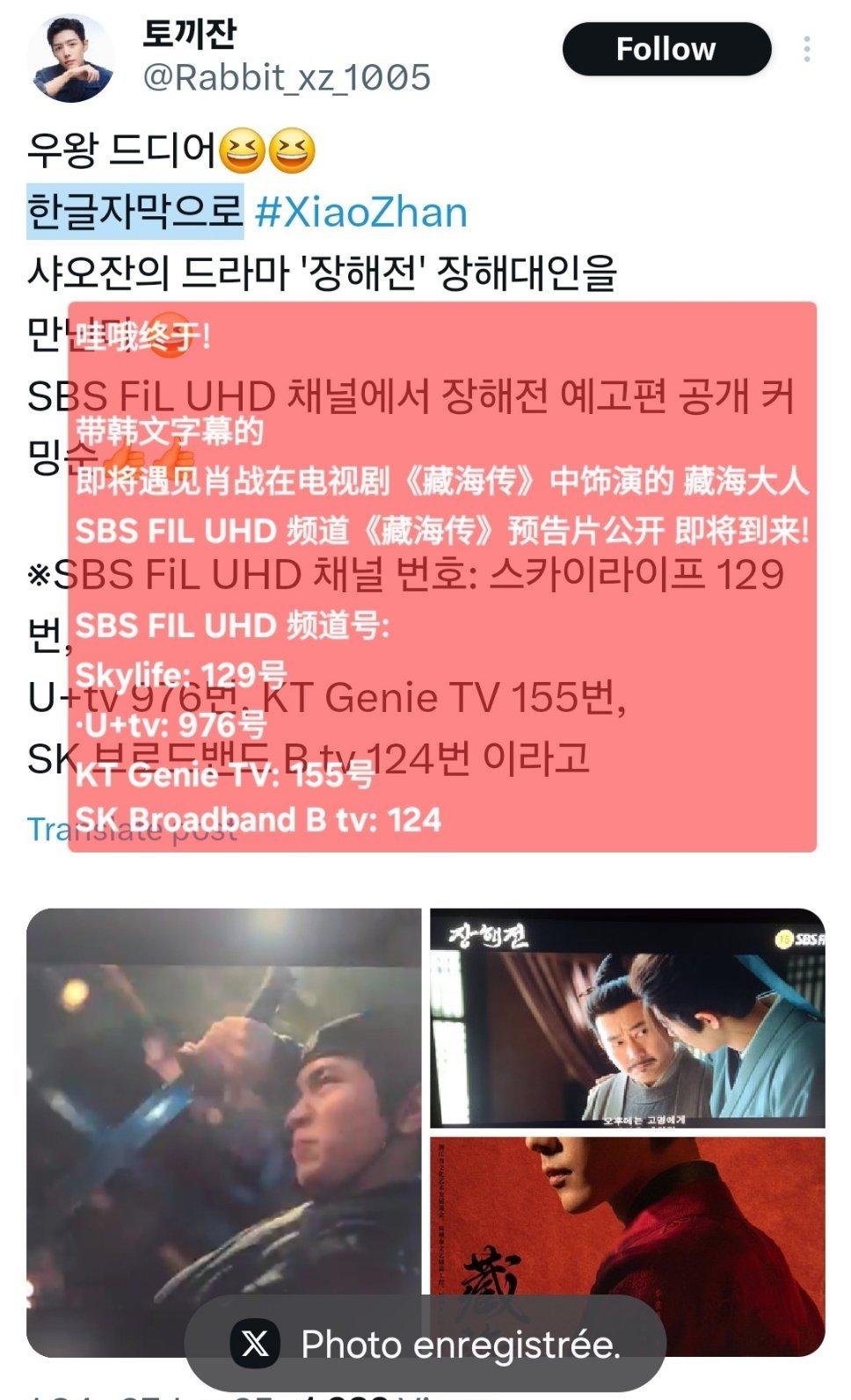Open the #XiaoZhan hashtag
The image size is (851, 1400).
coord(361,213)
